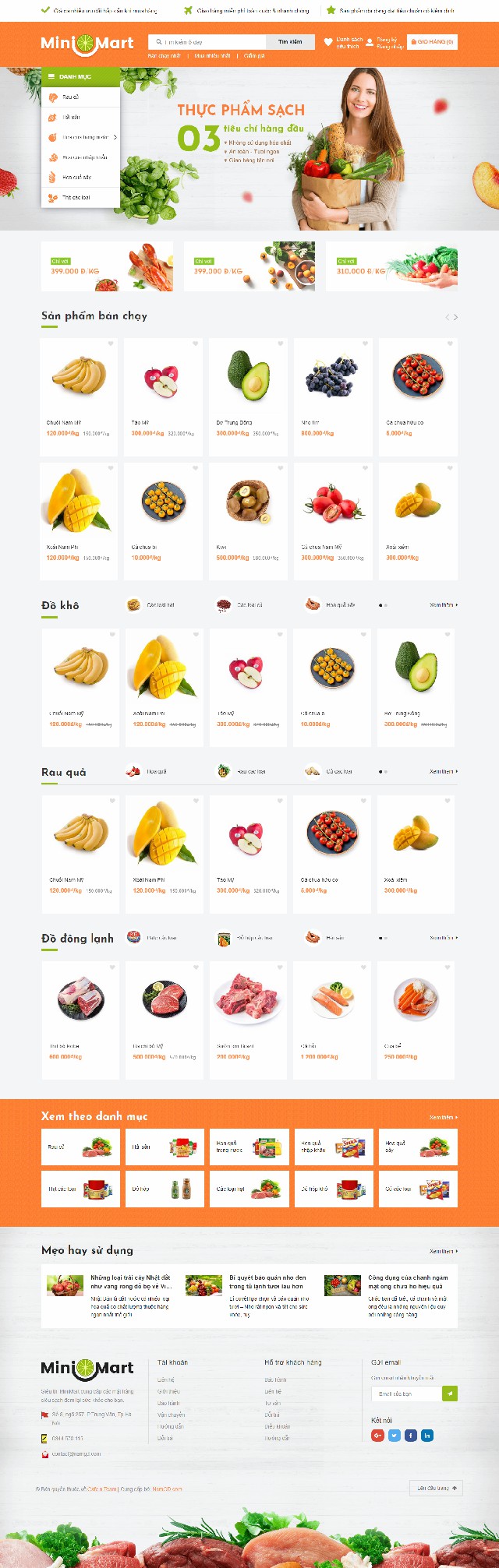Open the Facebook social link in the footer

pyautogui.click(x=411, y=1436)
